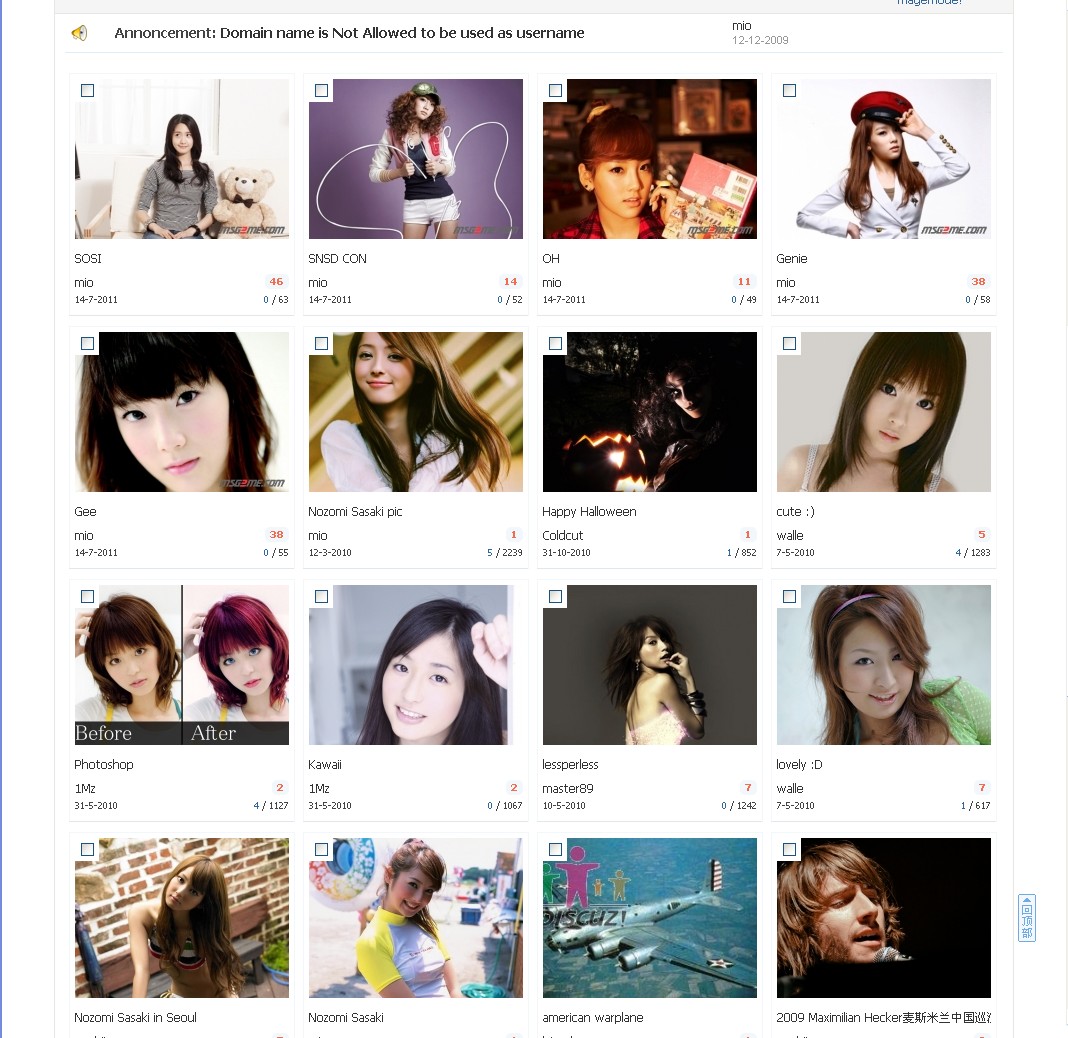Tick the checkbox on the Genie thread
This screenshot has width=1068, height=1038.
[789, 91]
